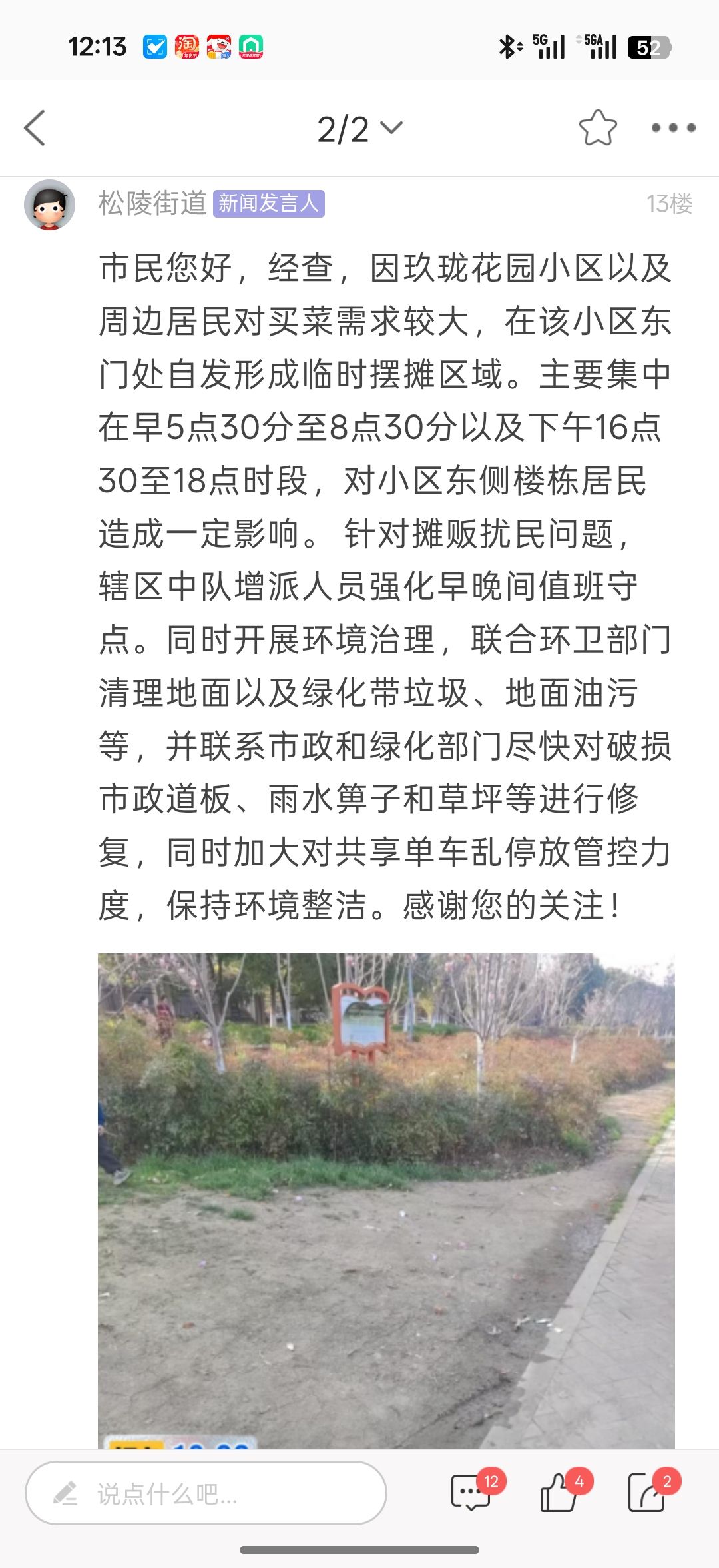Go back using the top-left arrow
The width and height of the screenshot is (719, 1568).
[35, 128]
